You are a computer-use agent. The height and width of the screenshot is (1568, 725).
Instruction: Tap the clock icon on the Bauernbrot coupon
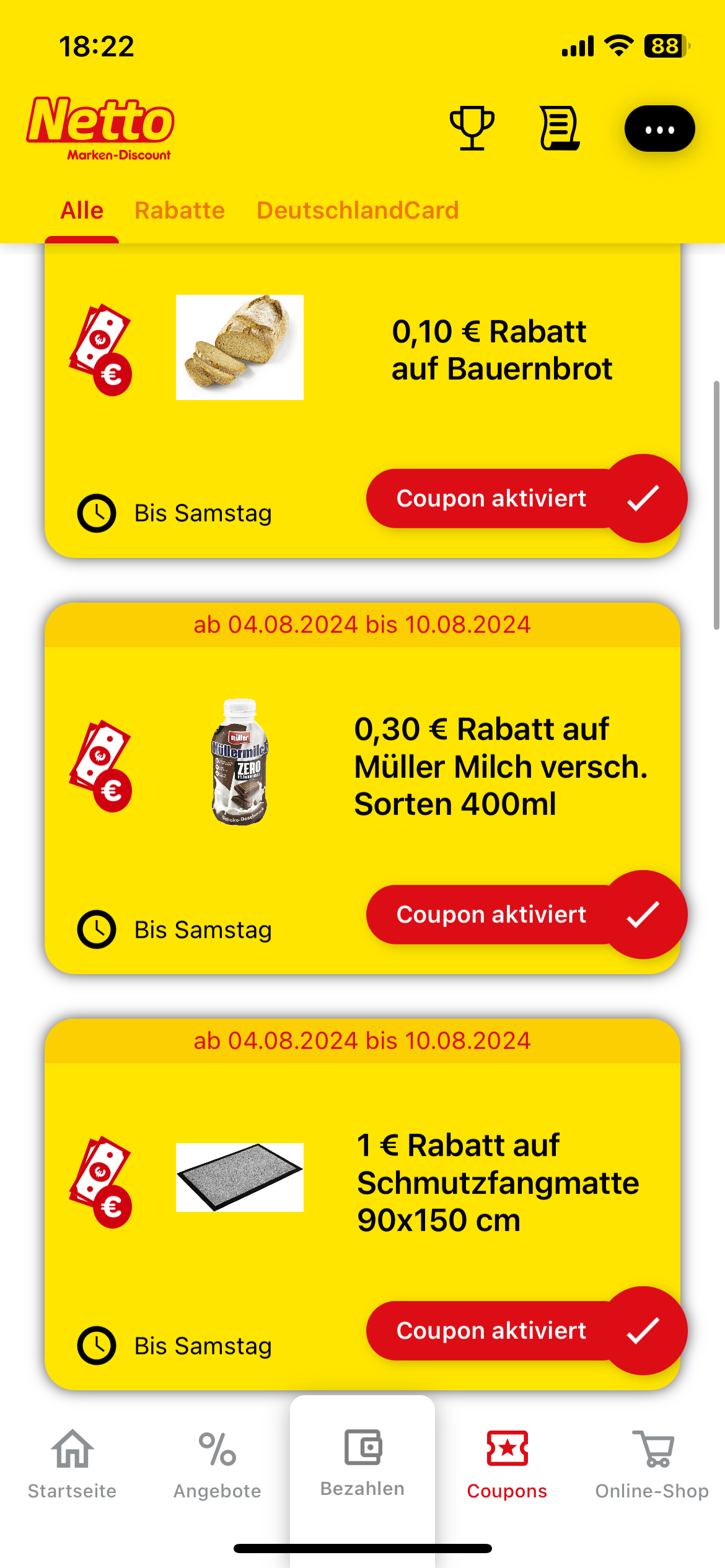[x=97, y=512]
